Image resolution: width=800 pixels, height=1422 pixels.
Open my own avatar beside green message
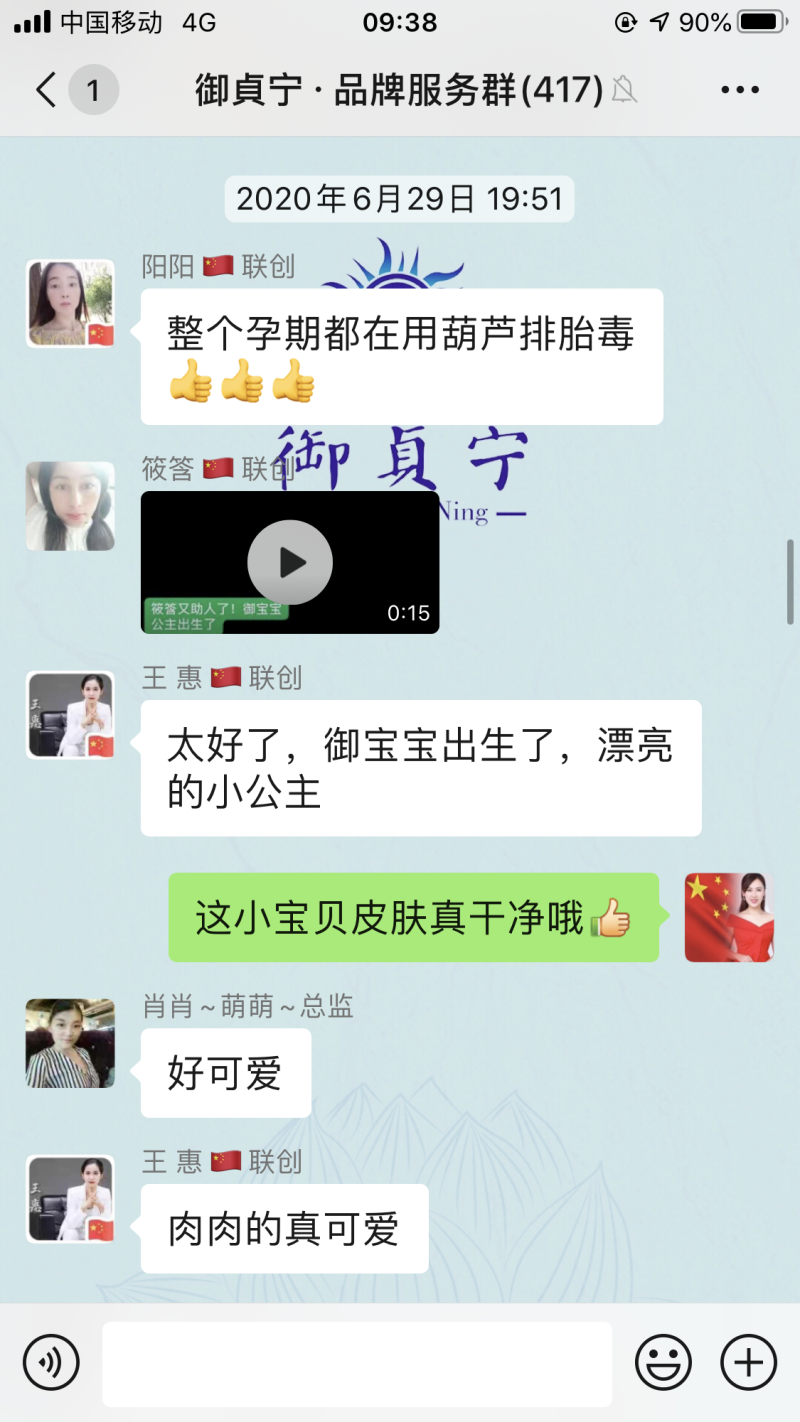pyautogui.click(x=729, y=917)
